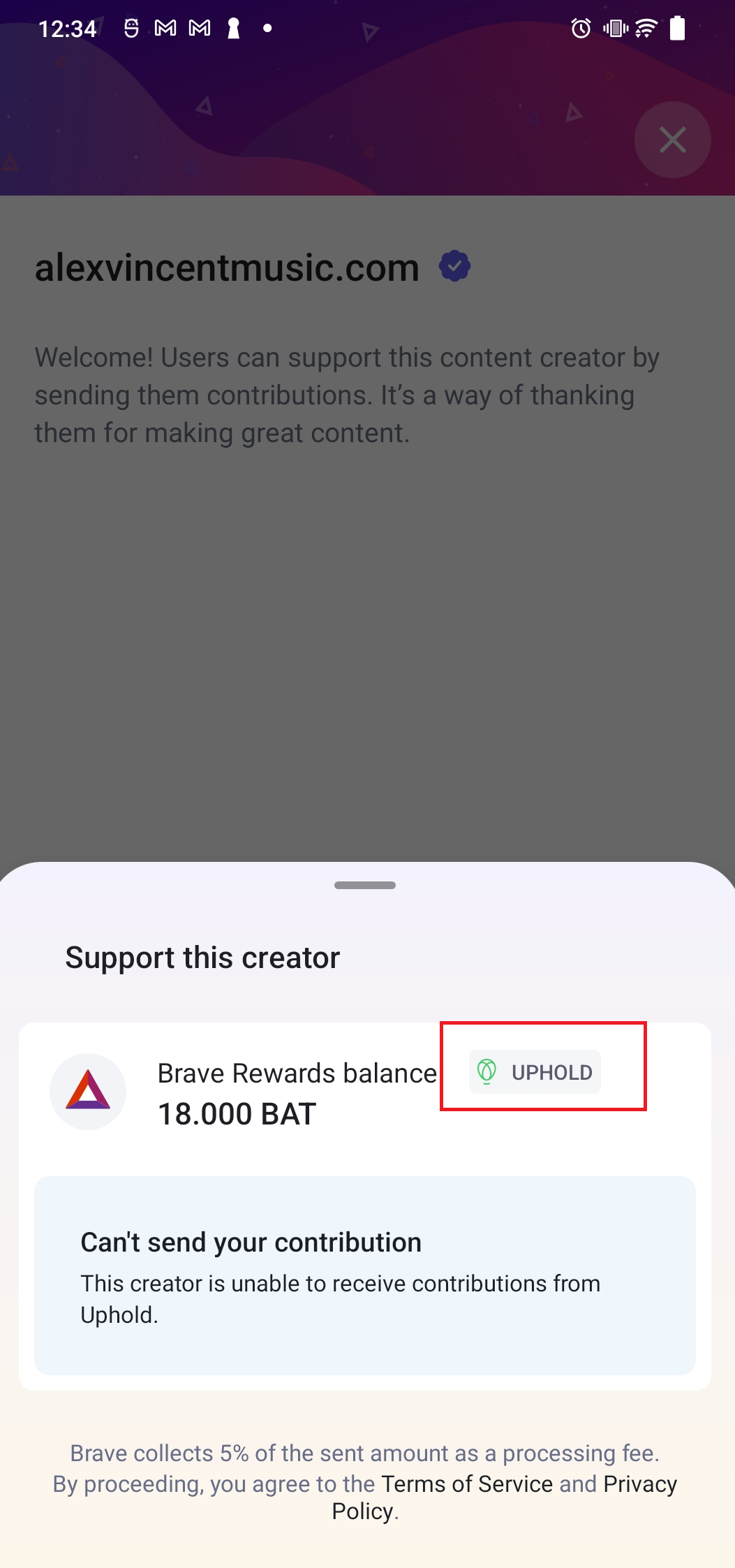The width and height of the screenshot is (735, 1568).
Task: Click the BAT token logo
Action: click(x=88, y=1092)
